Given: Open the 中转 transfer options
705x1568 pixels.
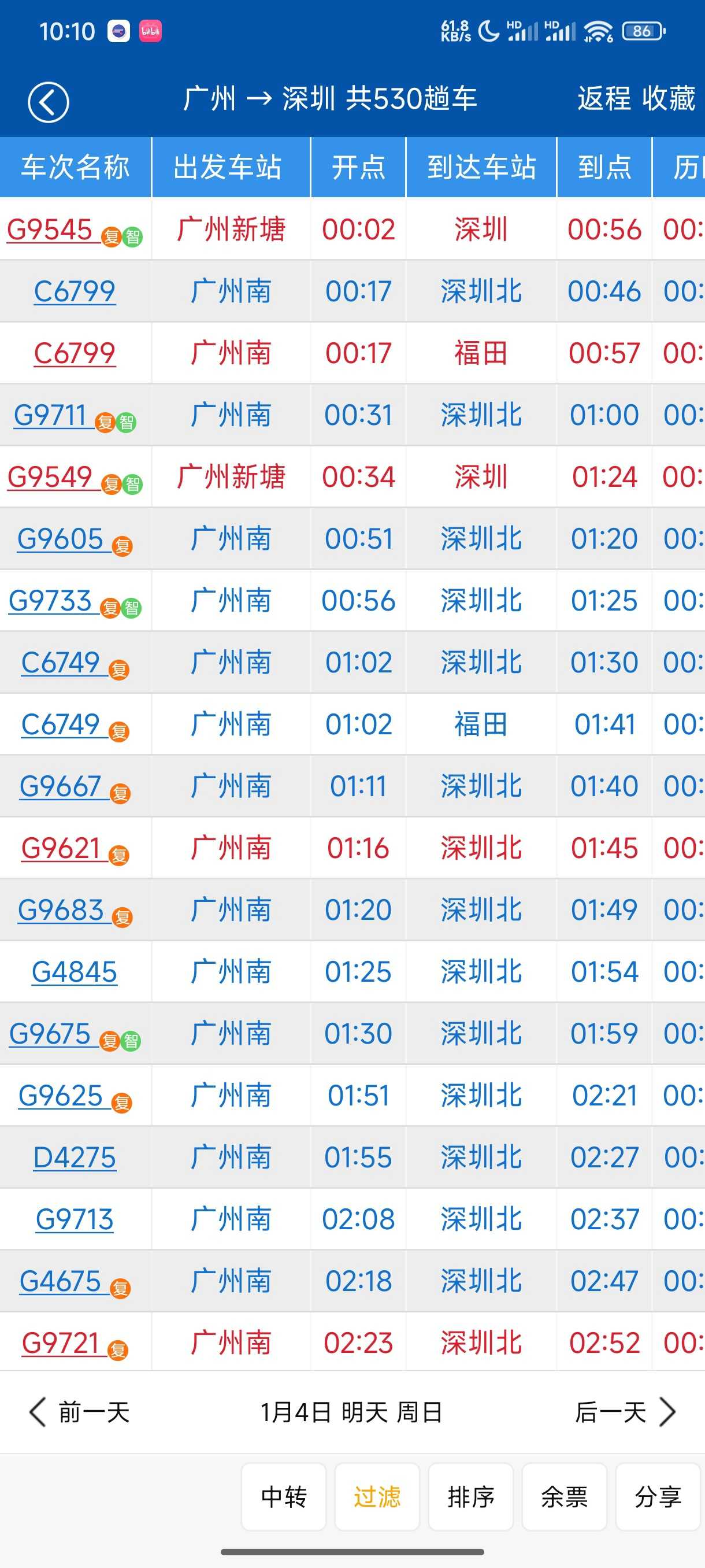Looking at the screenshot, I should tap(284, 1497).
